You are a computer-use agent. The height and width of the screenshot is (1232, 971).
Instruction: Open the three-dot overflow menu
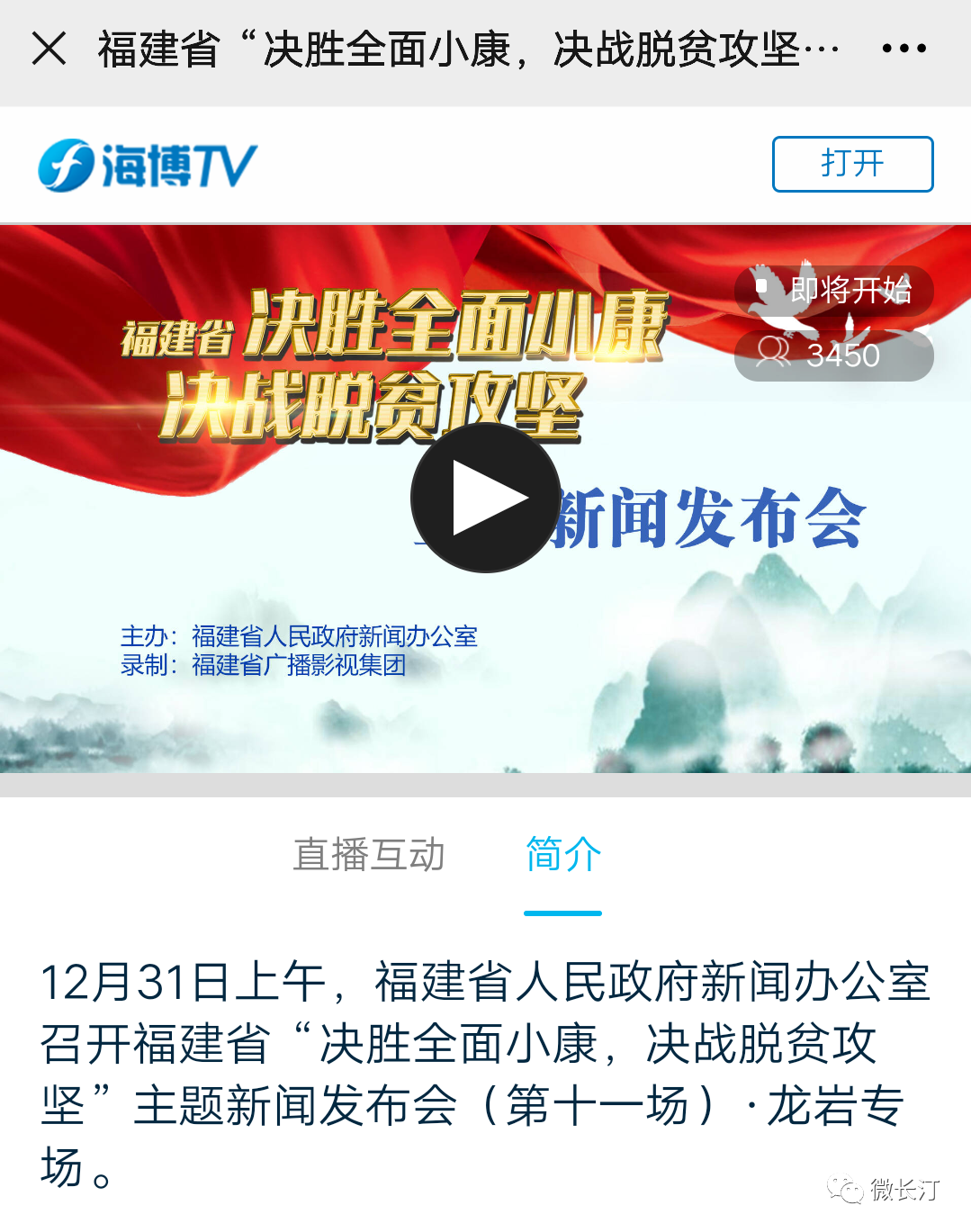[x=904, y=49]
